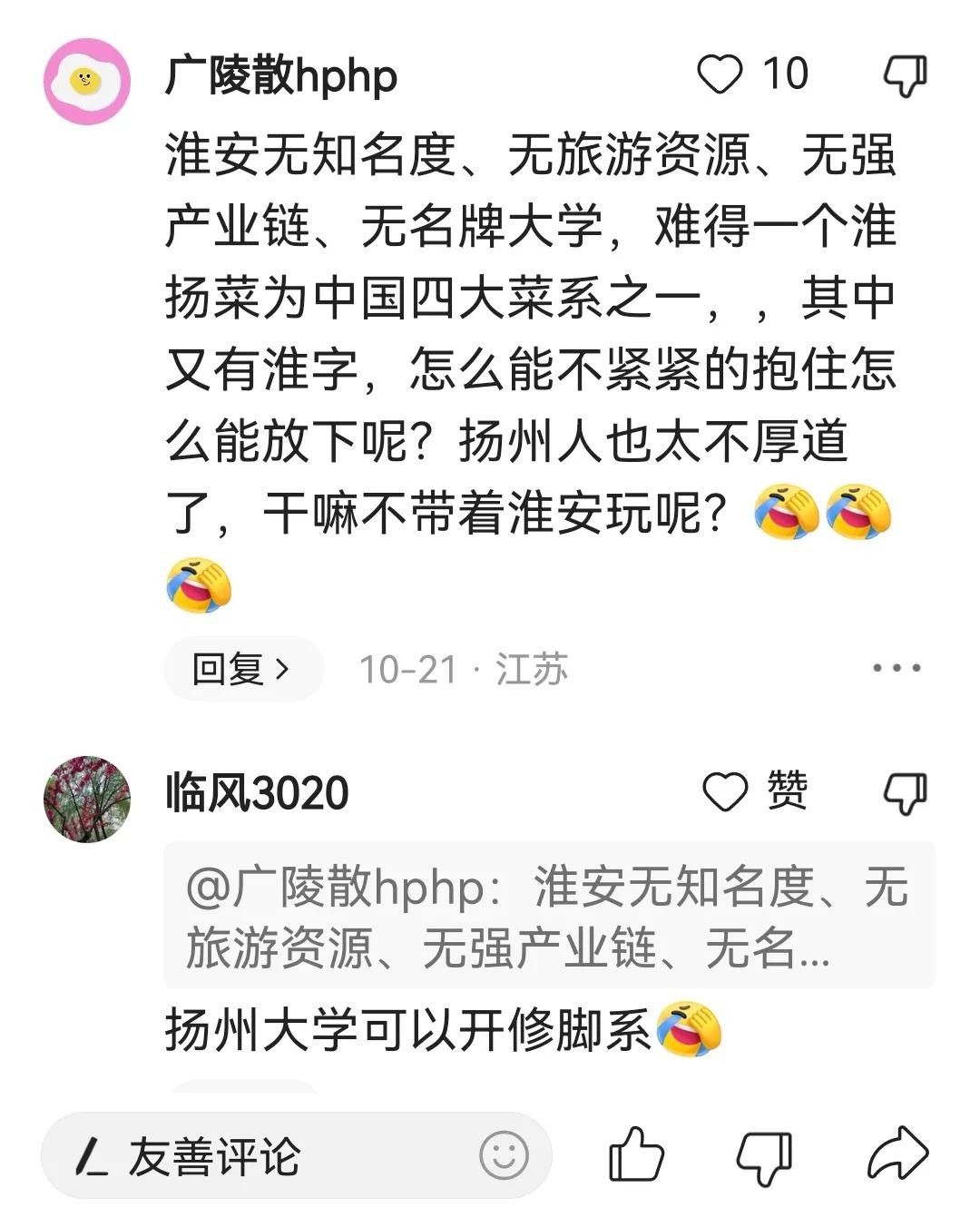This screenshot has height=1227, width=980.
Task: Give a thumbs up in the bottom bar
Action: [636, 1155]
